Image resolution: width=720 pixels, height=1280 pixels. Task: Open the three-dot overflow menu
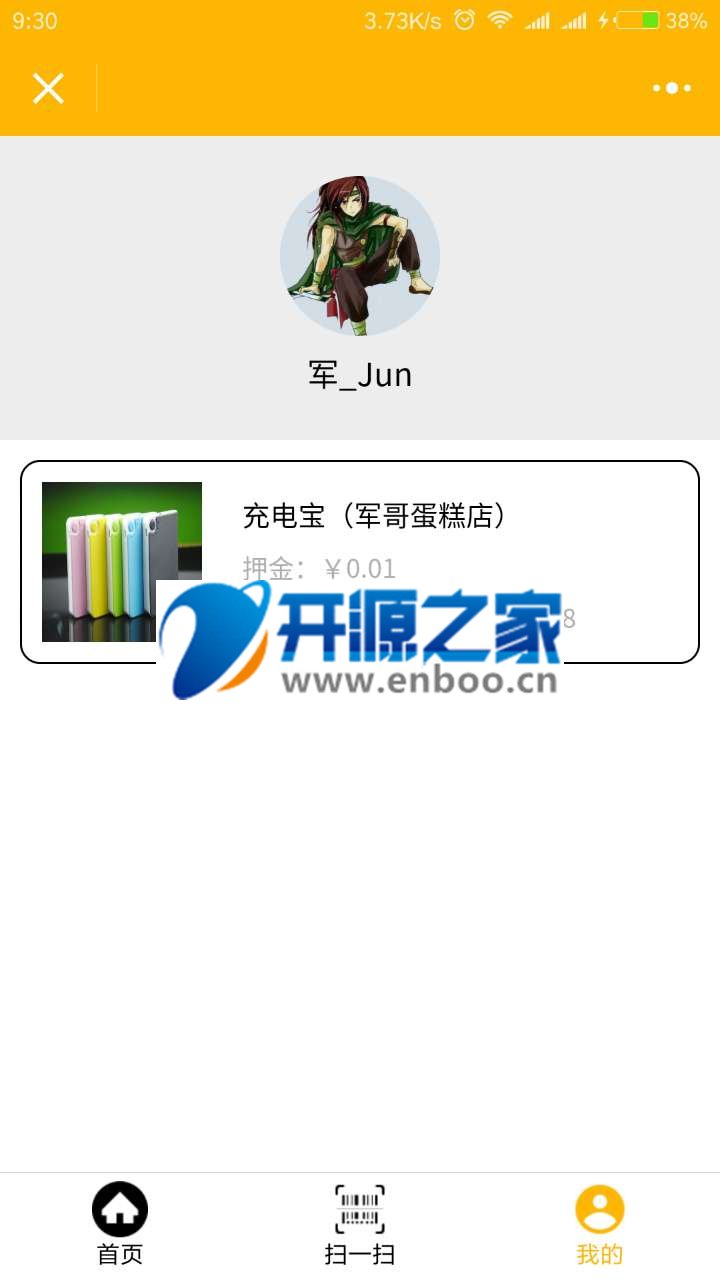(672, 88)
